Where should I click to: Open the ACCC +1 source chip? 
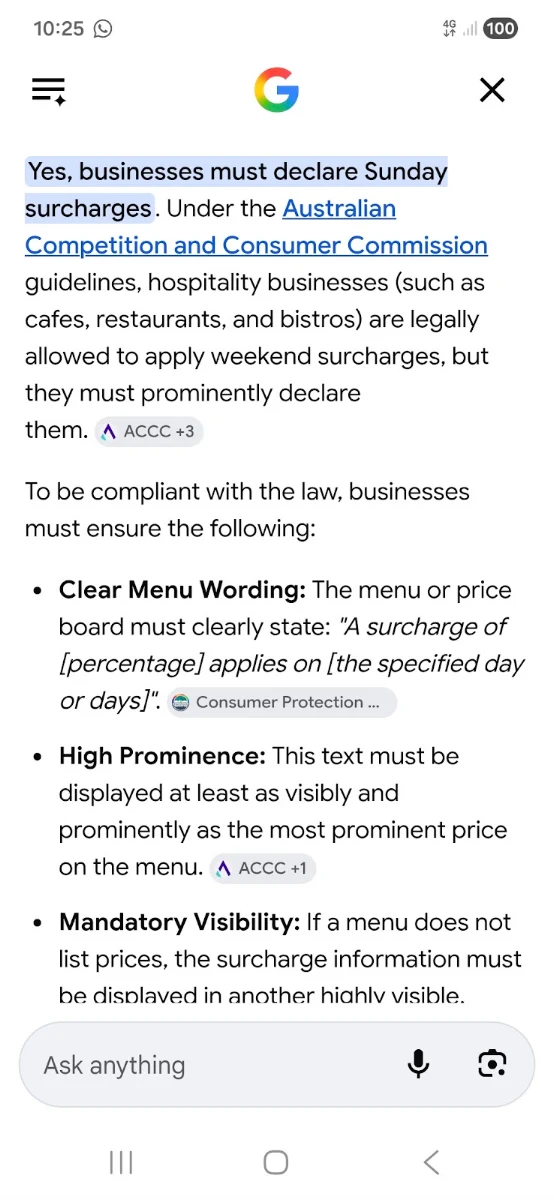[263, 868]
